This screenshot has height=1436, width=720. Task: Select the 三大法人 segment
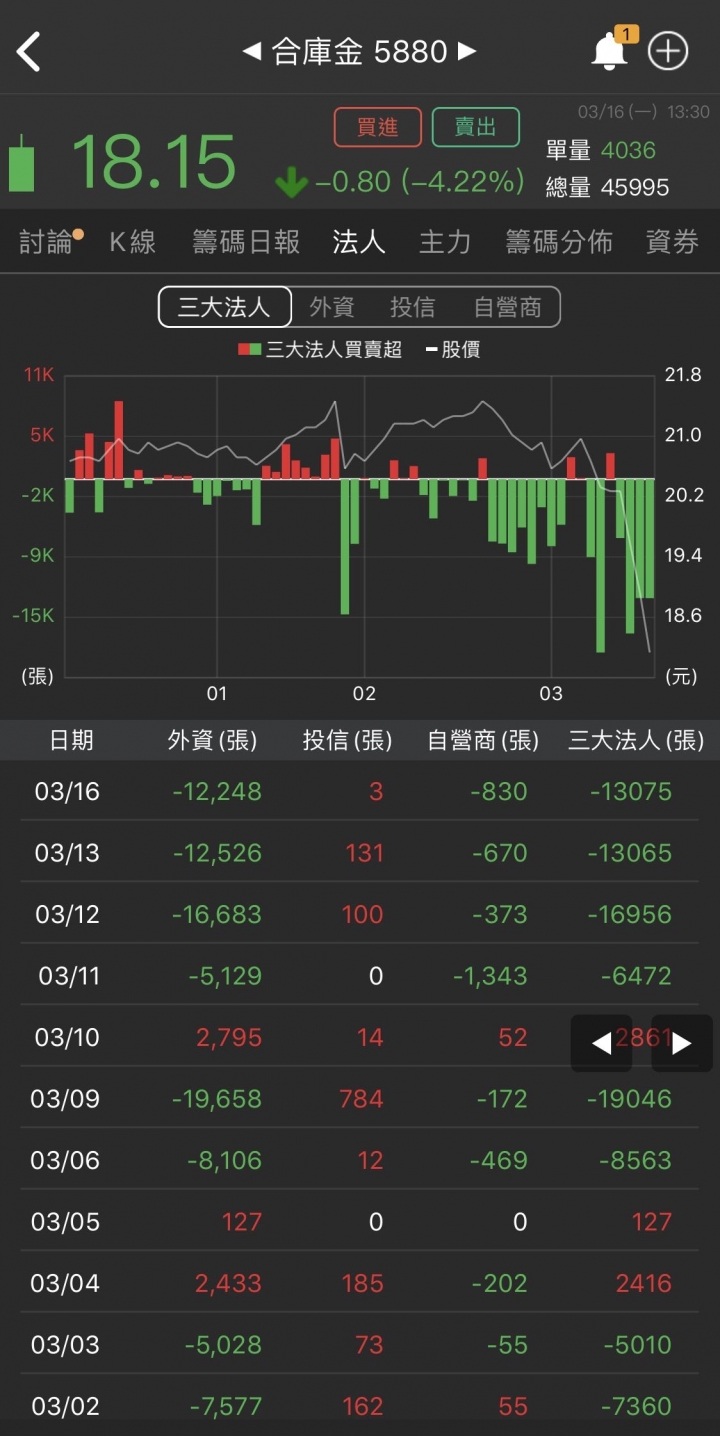click(x=225, y=307)
